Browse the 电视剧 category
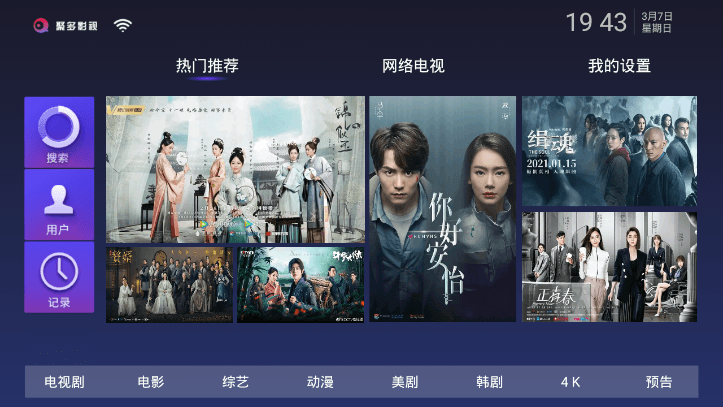723x407 pixels. [65, 382]
